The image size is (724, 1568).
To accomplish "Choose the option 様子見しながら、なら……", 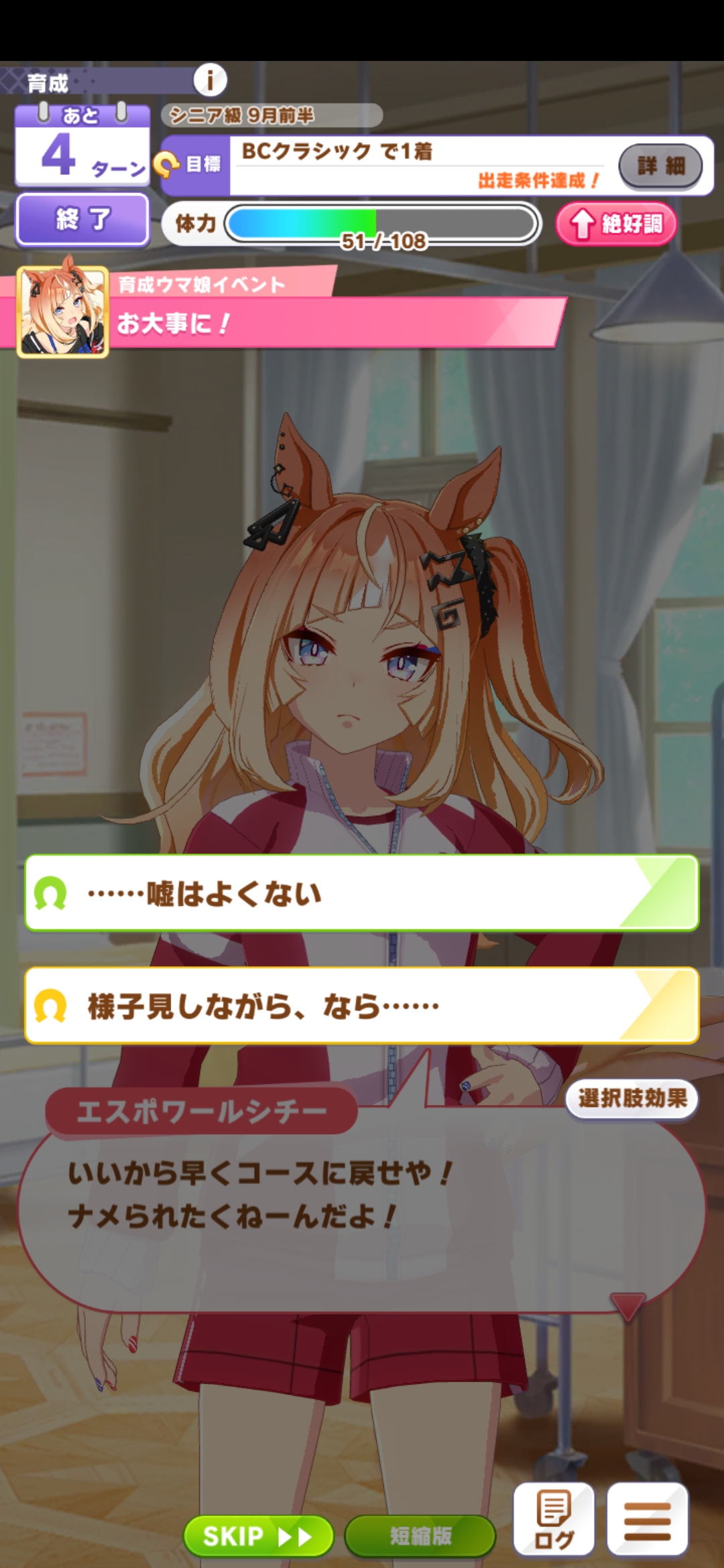I will 362,1005.
